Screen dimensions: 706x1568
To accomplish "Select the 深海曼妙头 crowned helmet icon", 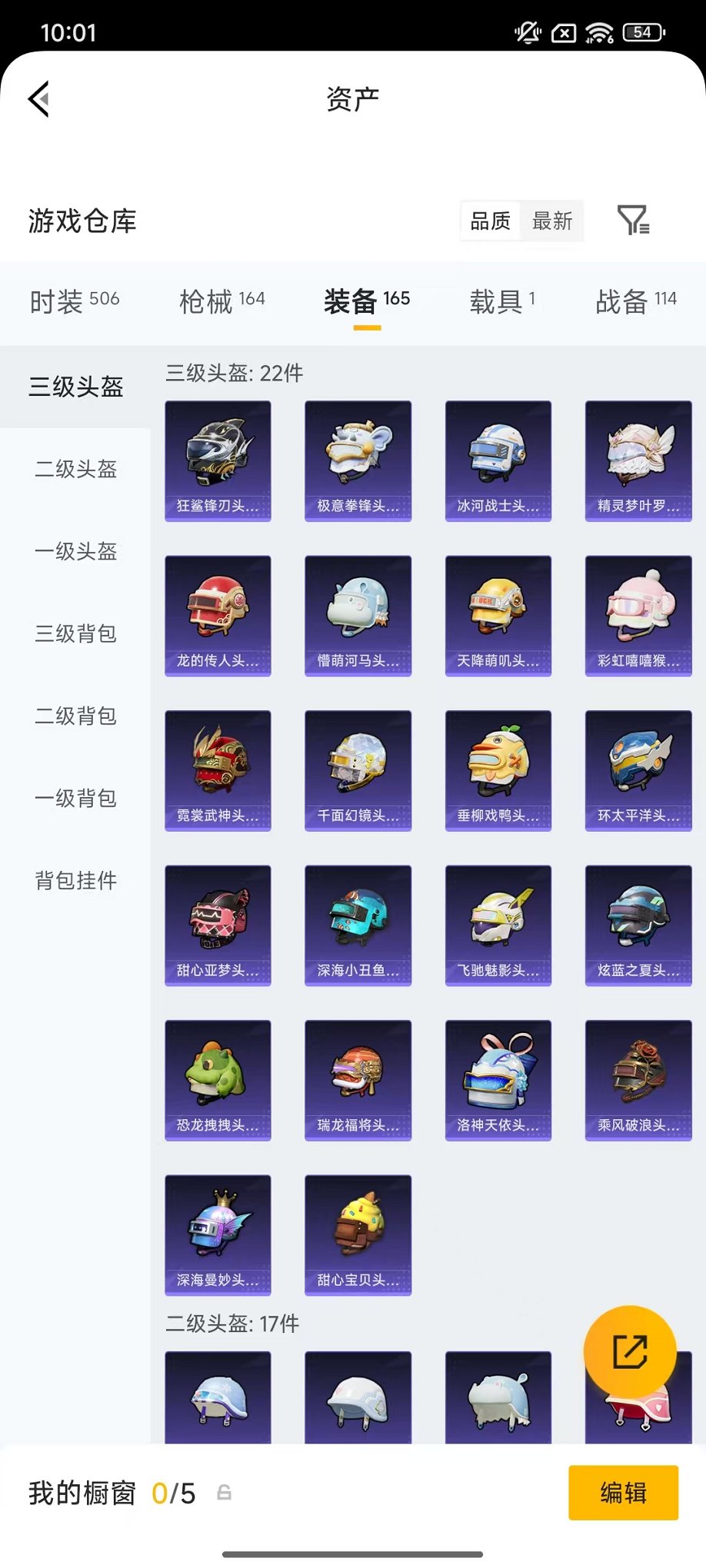I will [218, 1235].
